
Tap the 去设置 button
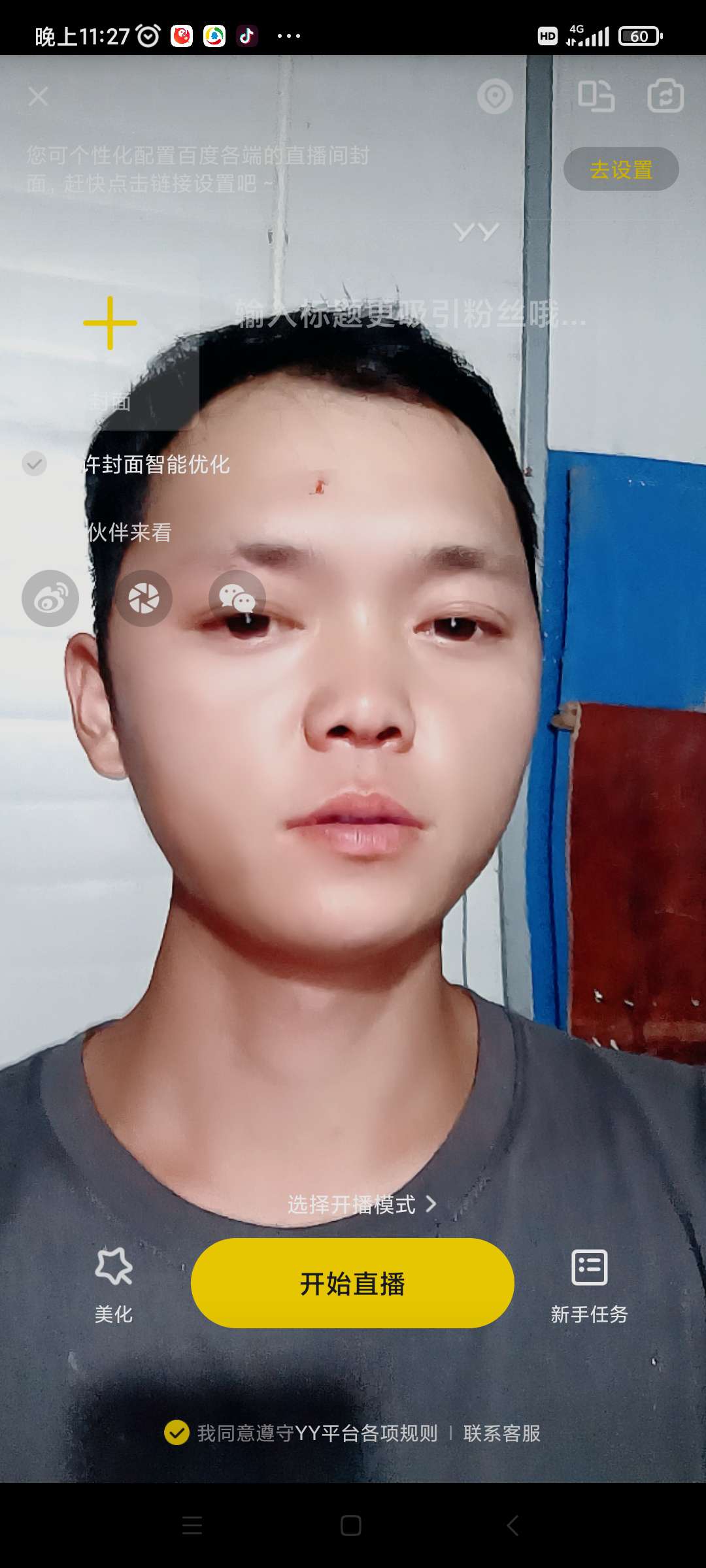620,169
